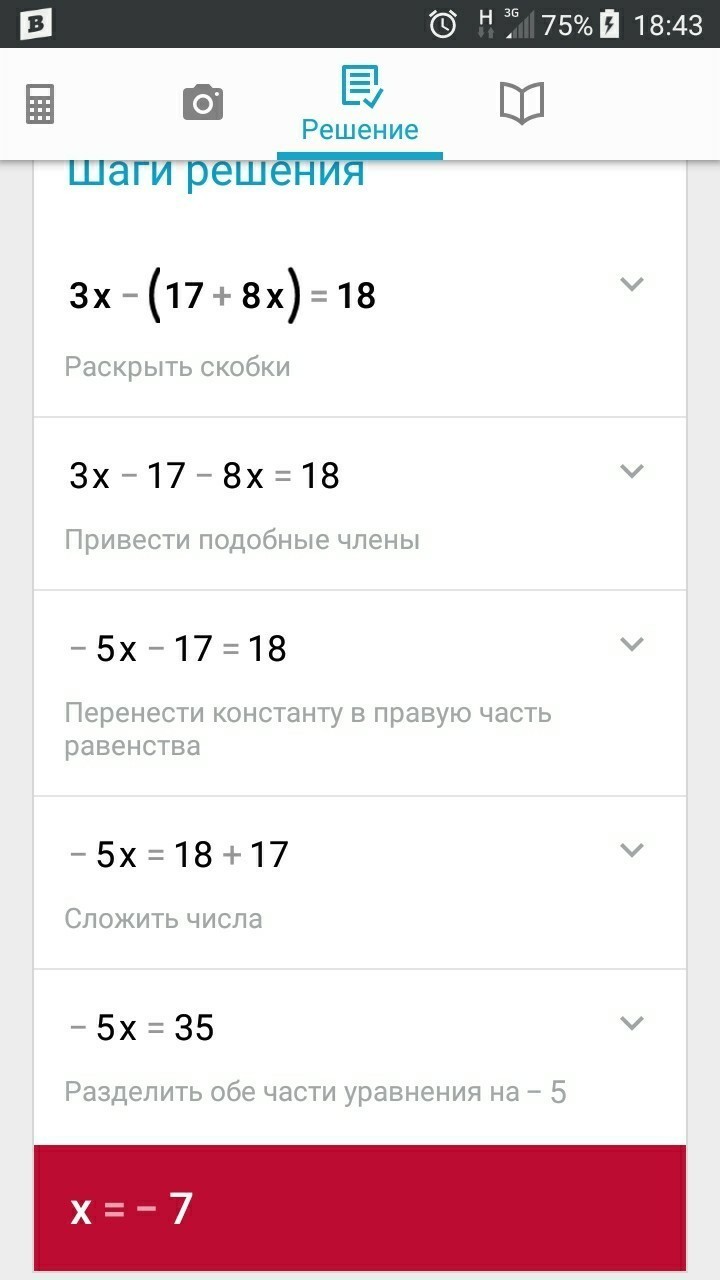Expand the step −5x = 35
This screenshot has height=1280, width=720.
(631, 1023)
